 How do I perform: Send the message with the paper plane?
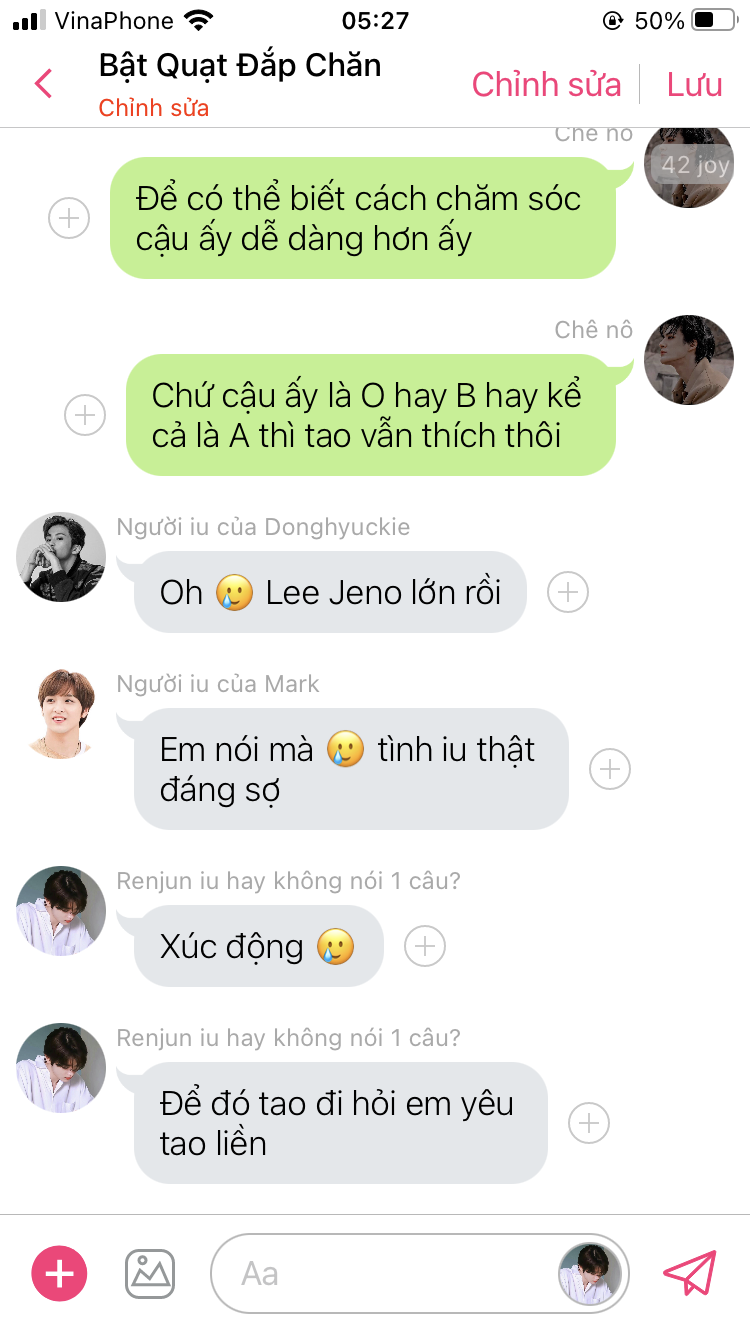(690, 1273)
